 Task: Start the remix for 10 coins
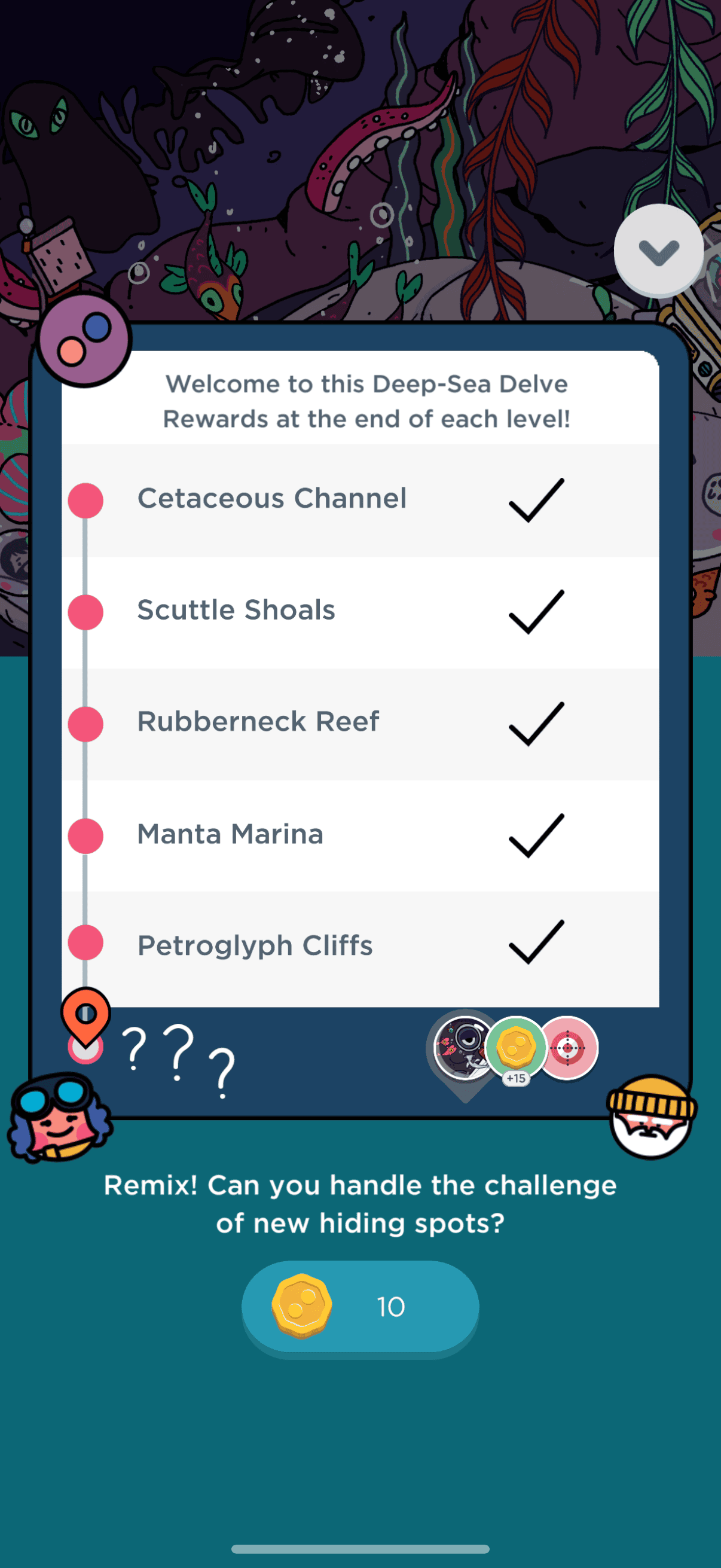(x=360, y=1306)
